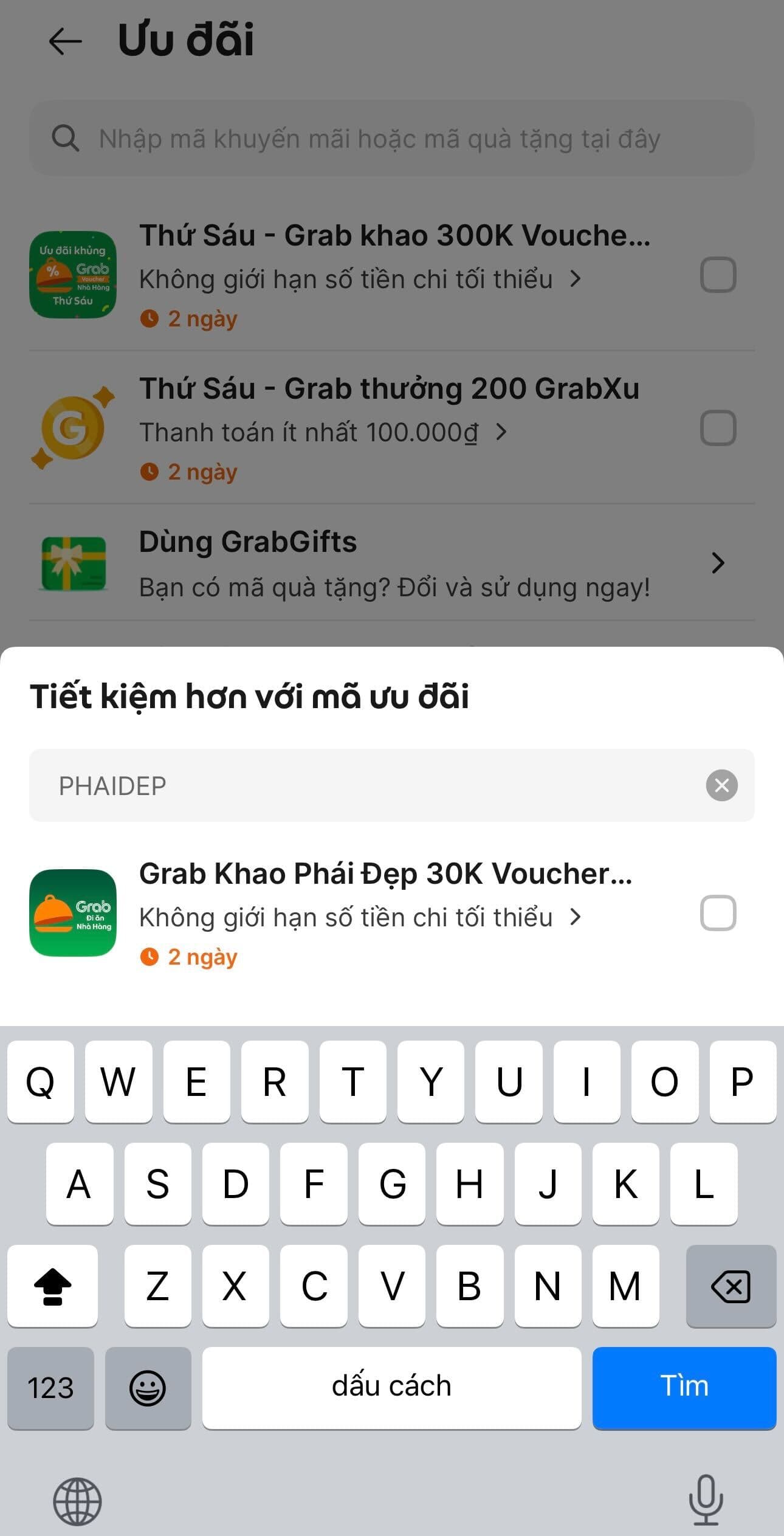
Task: Tick the Grab khao 300K Voucher checkbox
Action: tap(718, 275)
